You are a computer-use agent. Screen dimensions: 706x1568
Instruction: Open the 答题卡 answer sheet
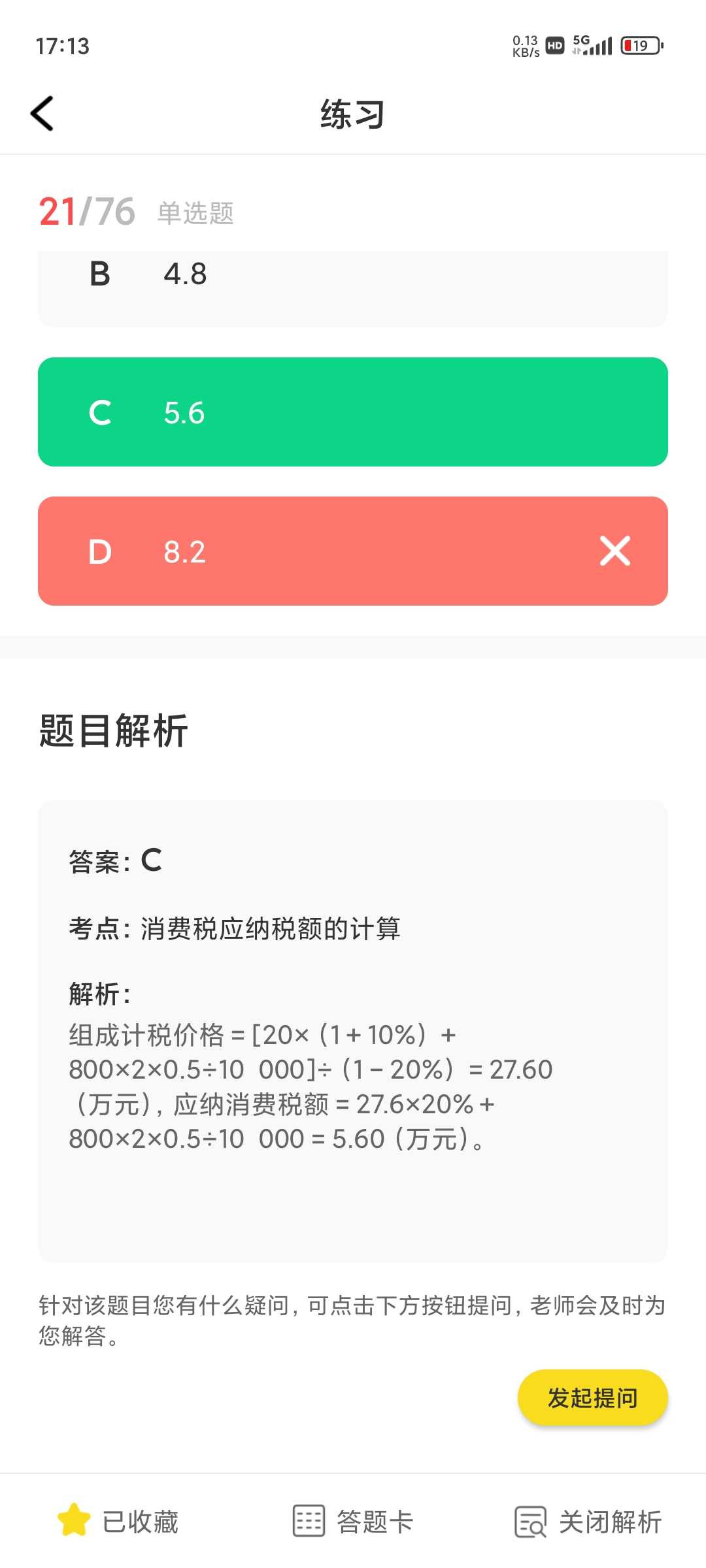(x=353, y=1521)
